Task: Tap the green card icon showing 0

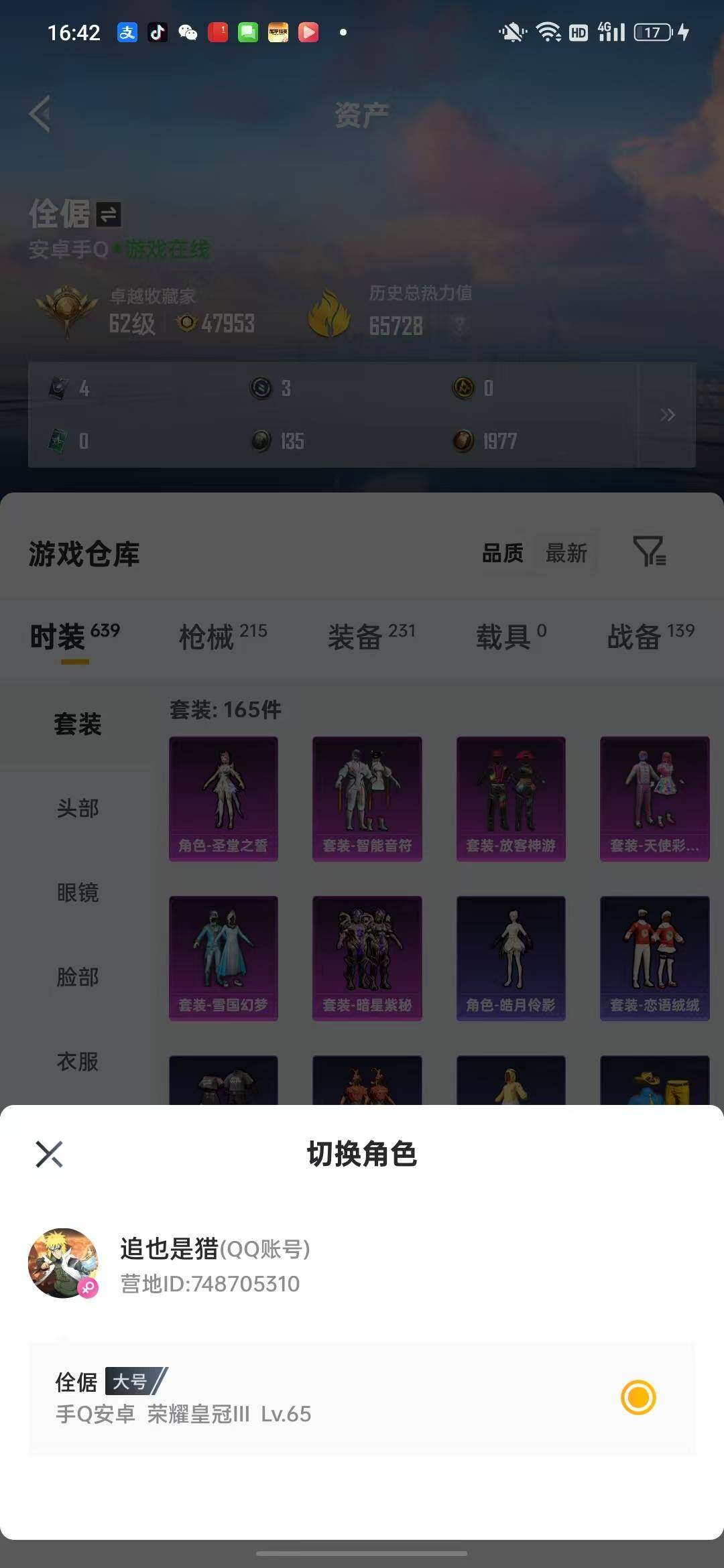Action: click(x=60, y=442)
